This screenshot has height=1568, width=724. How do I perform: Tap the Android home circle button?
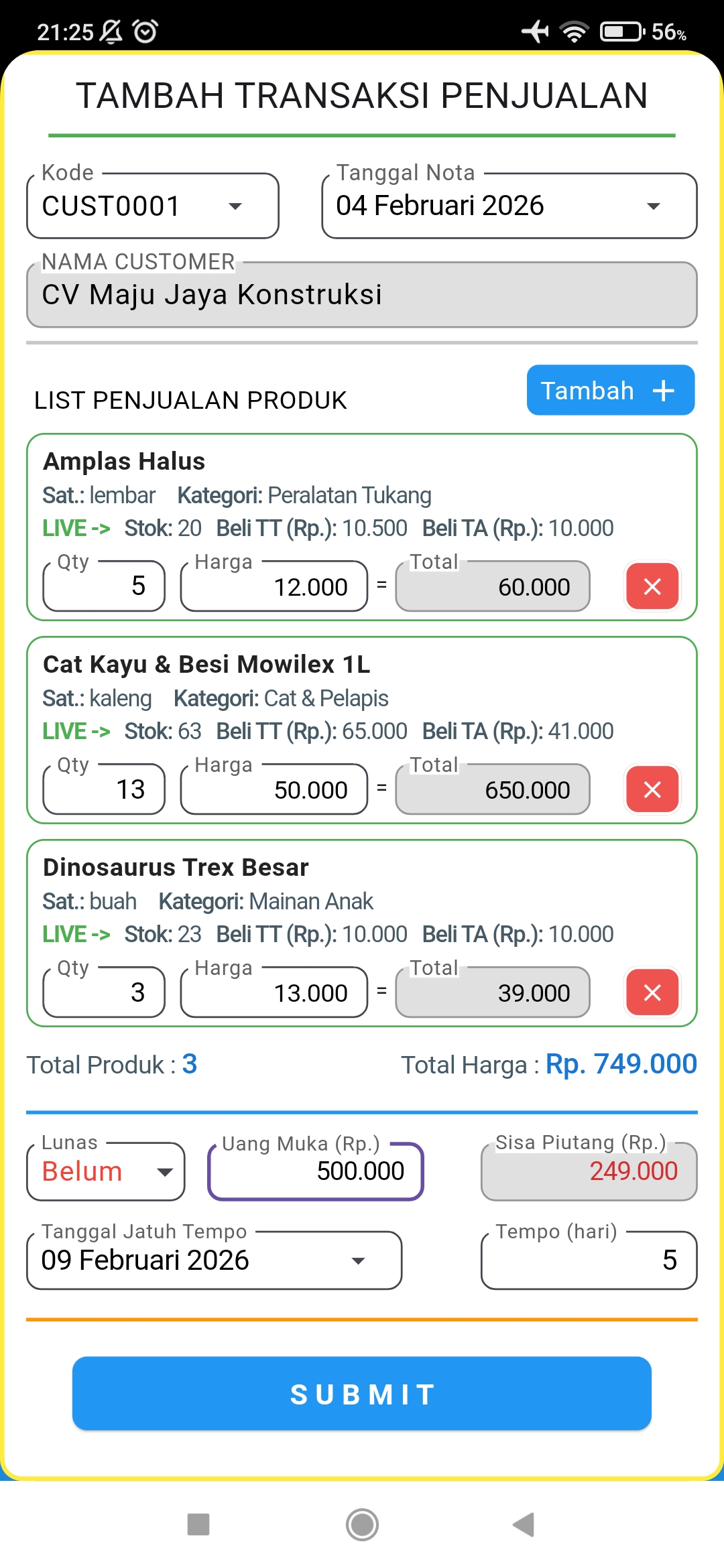pyautogui.click(x=361, y=1526)
